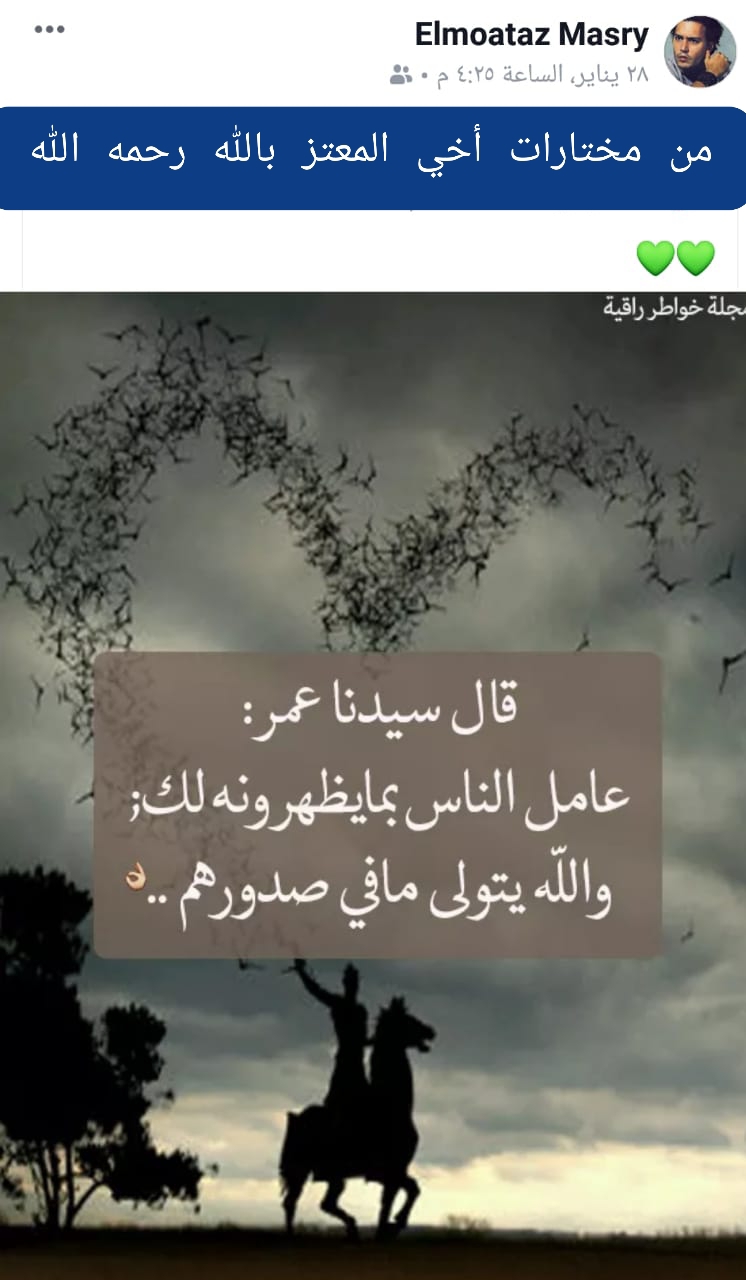View Elmoataz Masry's profile by name
The width and height of the screenshot is (746, 1280).
coord(531,36)
